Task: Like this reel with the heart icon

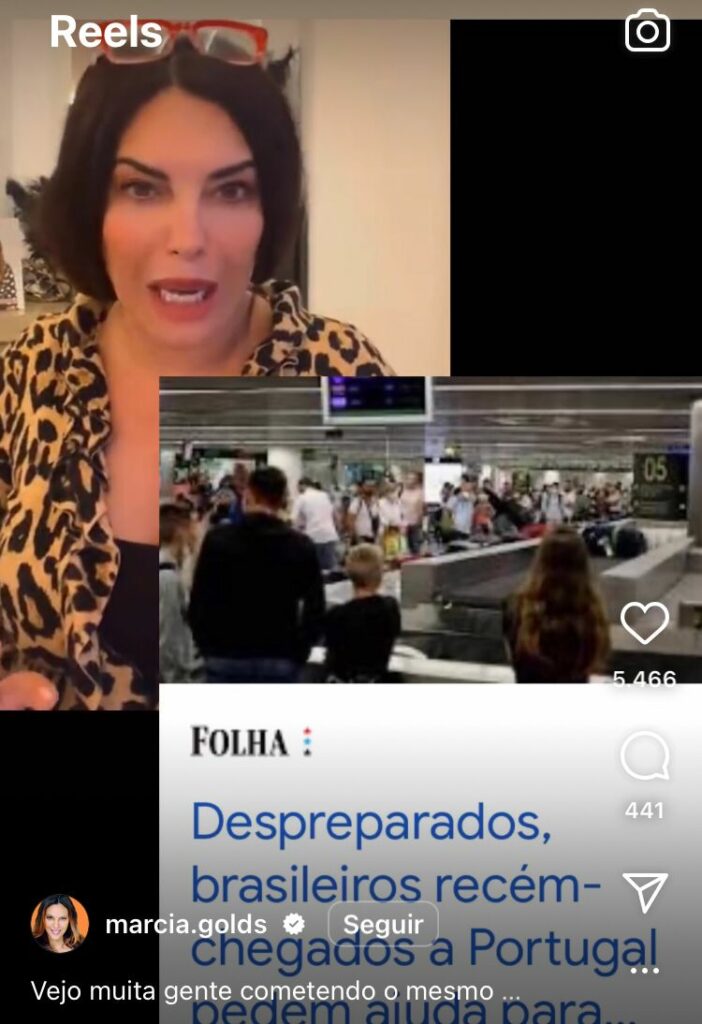Action: coord(644,624)
